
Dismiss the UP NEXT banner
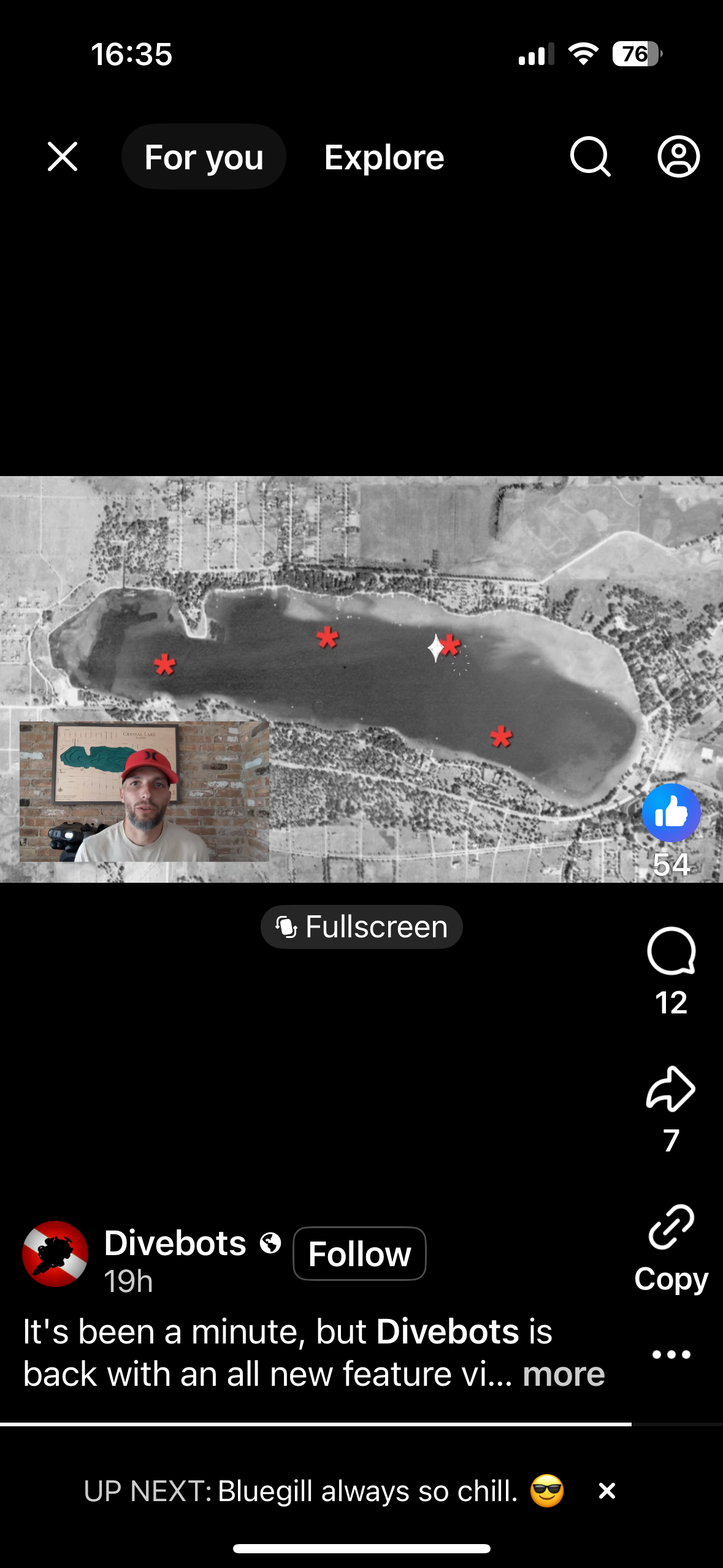point(606,1491)
